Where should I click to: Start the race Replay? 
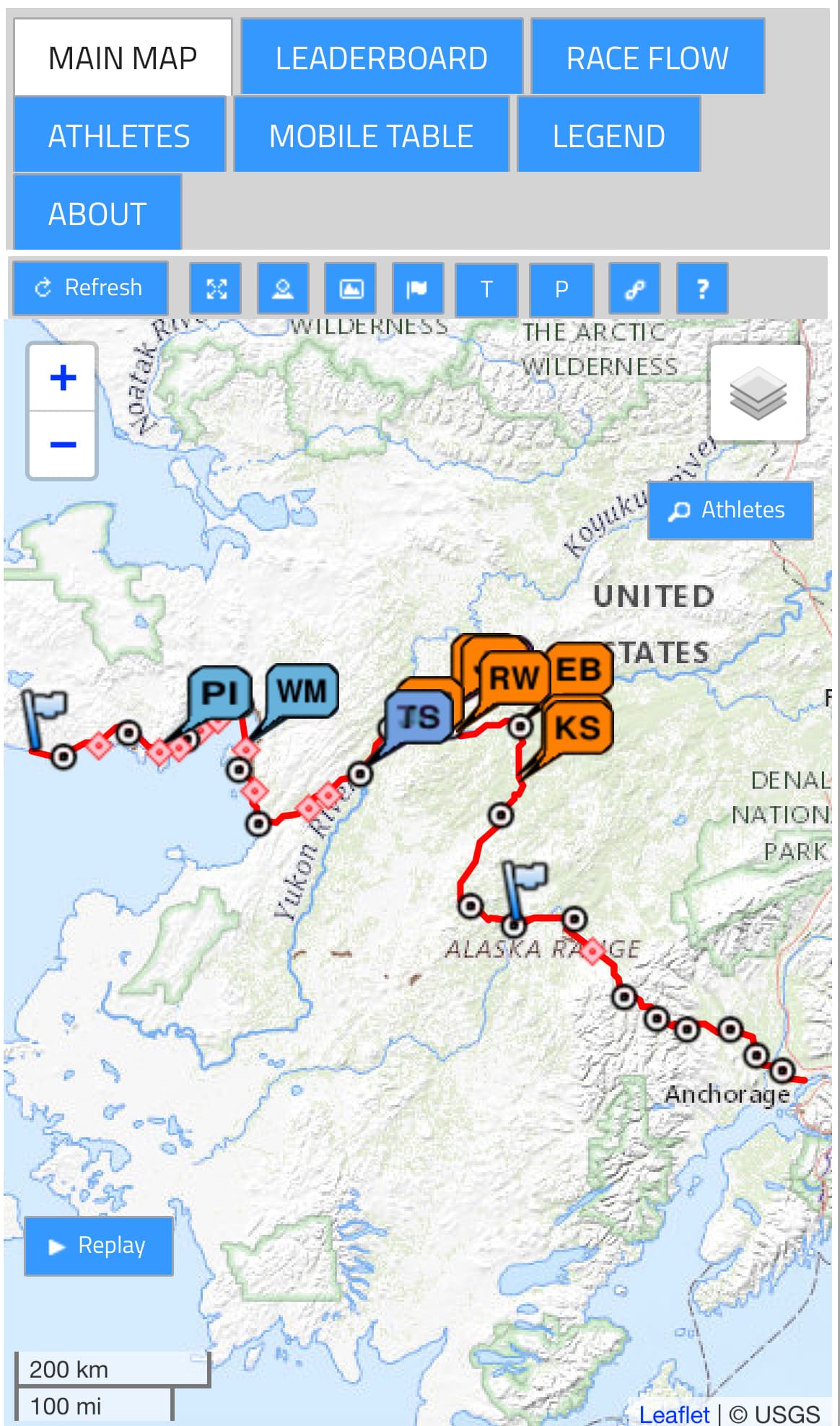[x=99, y=1246]
